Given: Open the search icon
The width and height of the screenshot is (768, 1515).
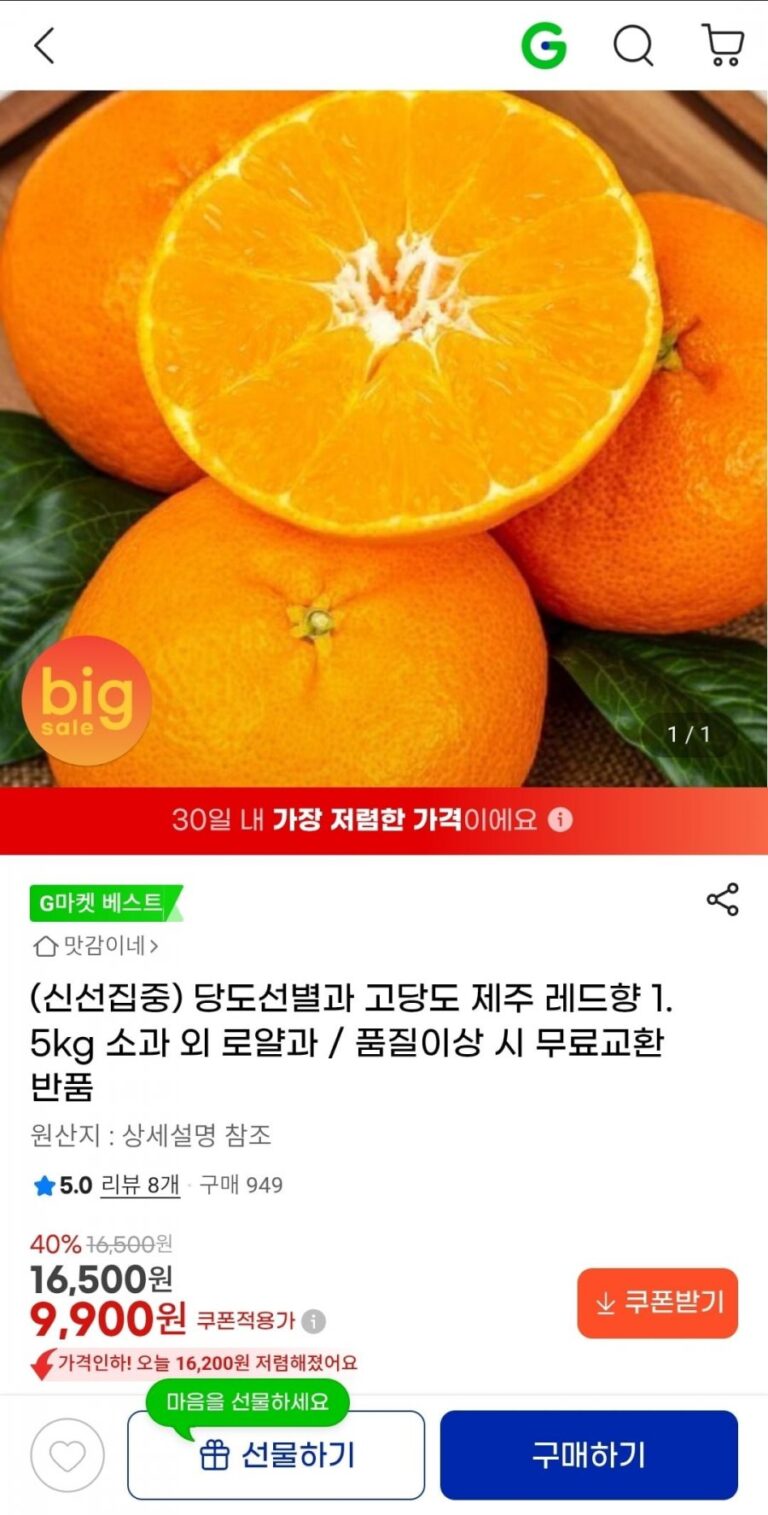Looking at the screenshot, I should point(632,46).
